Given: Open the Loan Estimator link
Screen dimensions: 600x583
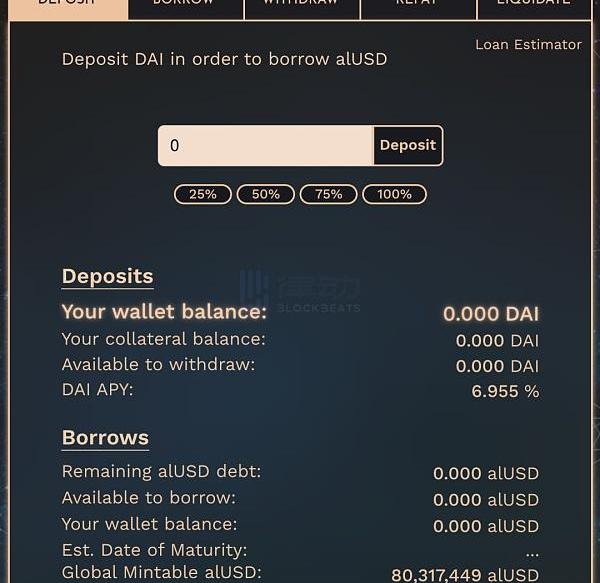Looking at the screenshot, I should [x=528, y=45].
